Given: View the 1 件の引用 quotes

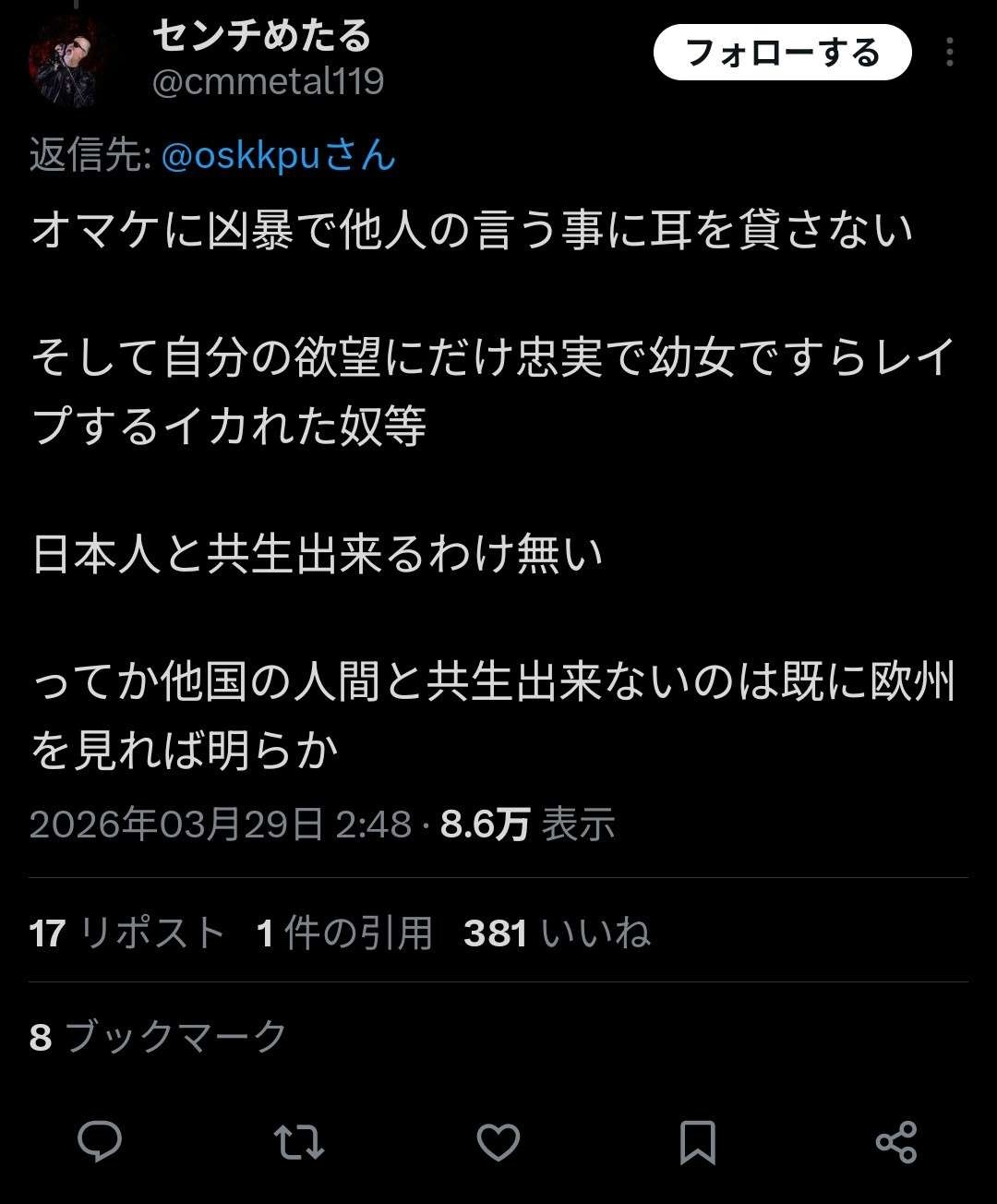Looking at the screenshot, I should tap(344, 933).
